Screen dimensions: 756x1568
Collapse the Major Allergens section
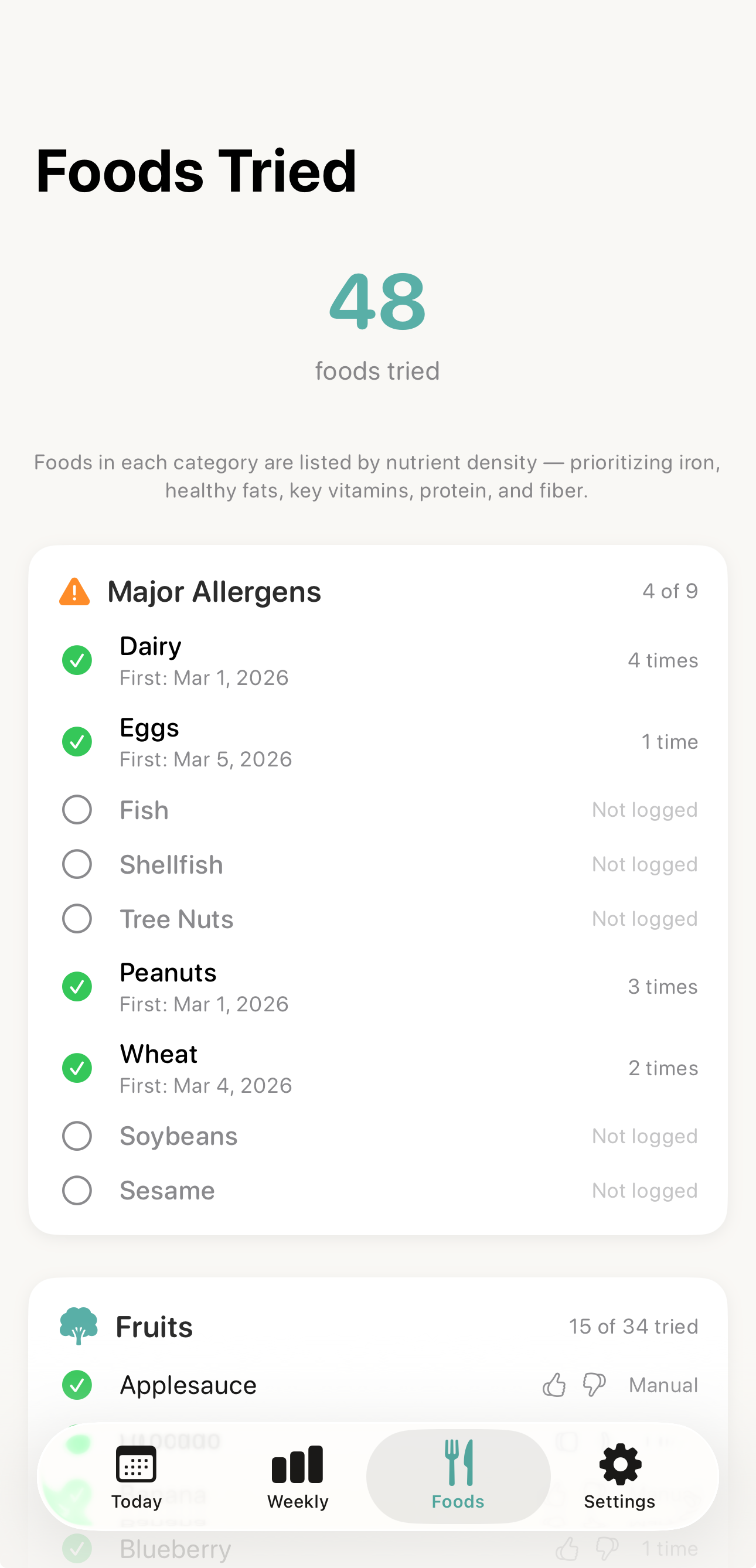point(215,591)
